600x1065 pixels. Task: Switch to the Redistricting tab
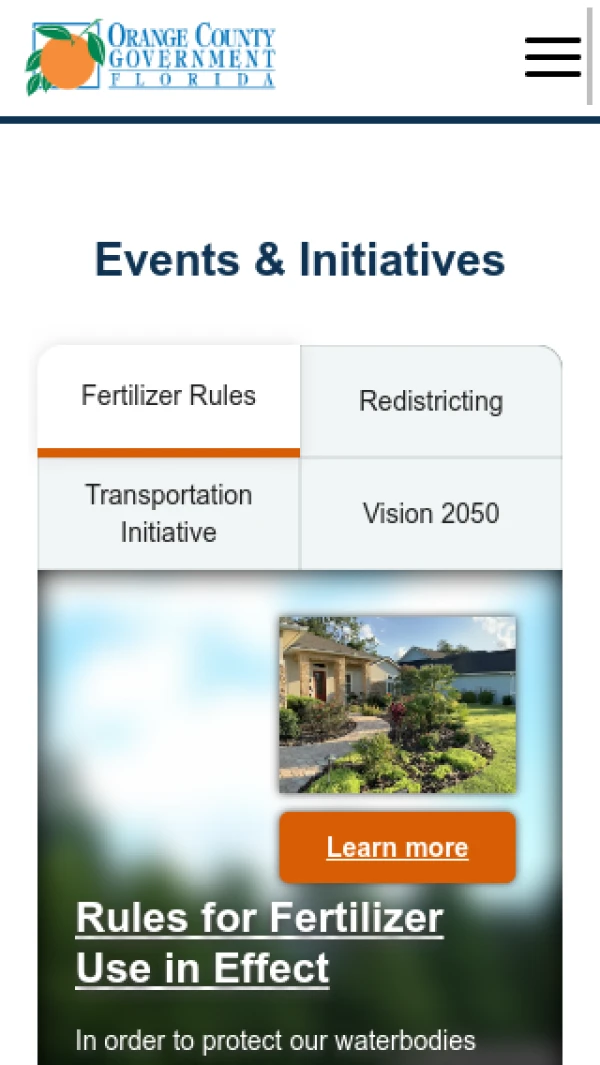(431, 402)
